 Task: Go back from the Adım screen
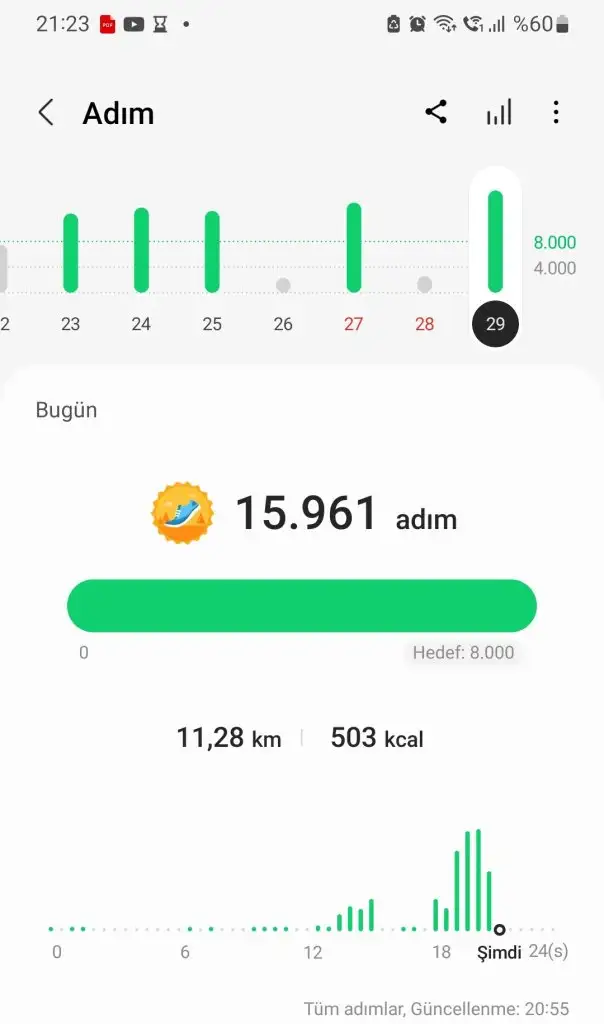point(46,112)
